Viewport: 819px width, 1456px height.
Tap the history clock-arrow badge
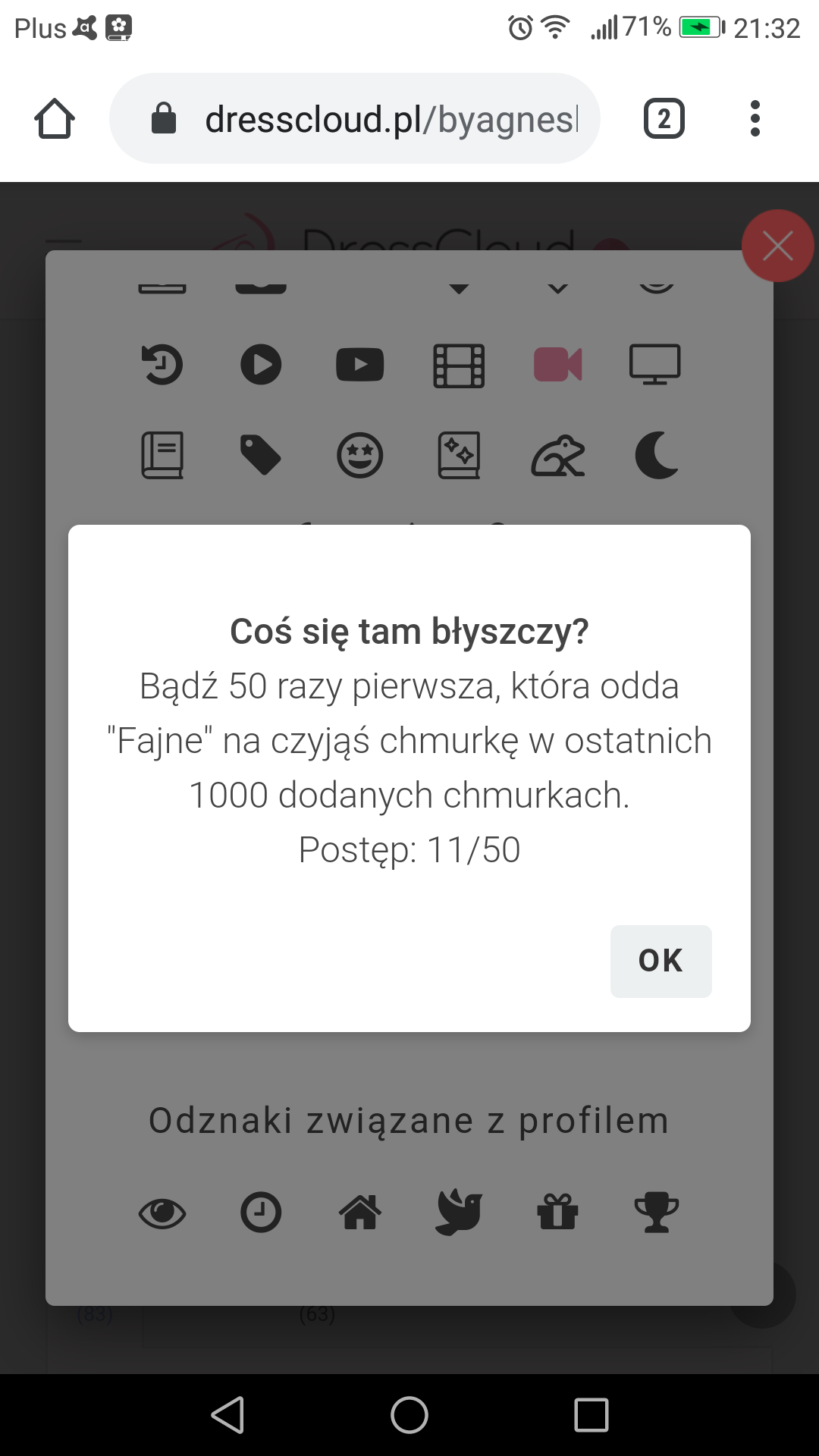tap(162, 365)
